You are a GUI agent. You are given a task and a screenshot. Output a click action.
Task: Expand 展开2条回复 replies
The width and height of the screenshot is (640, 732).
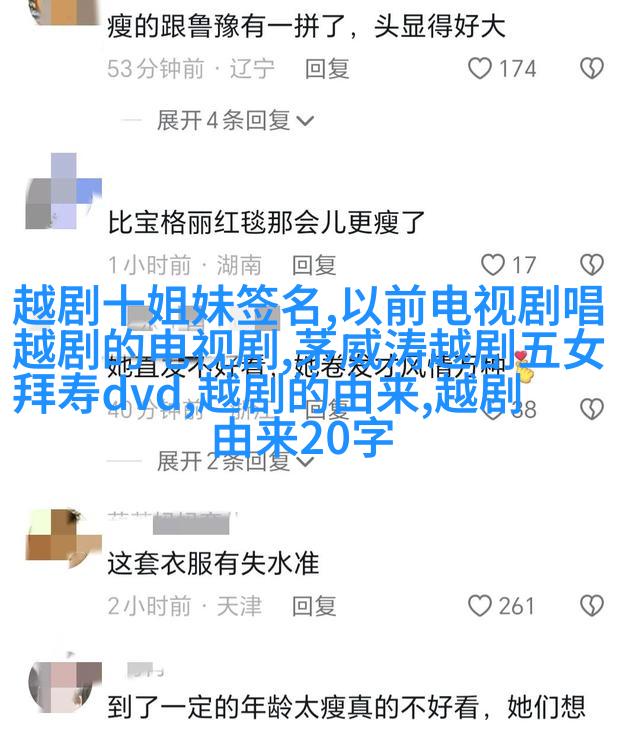point(234,461)
